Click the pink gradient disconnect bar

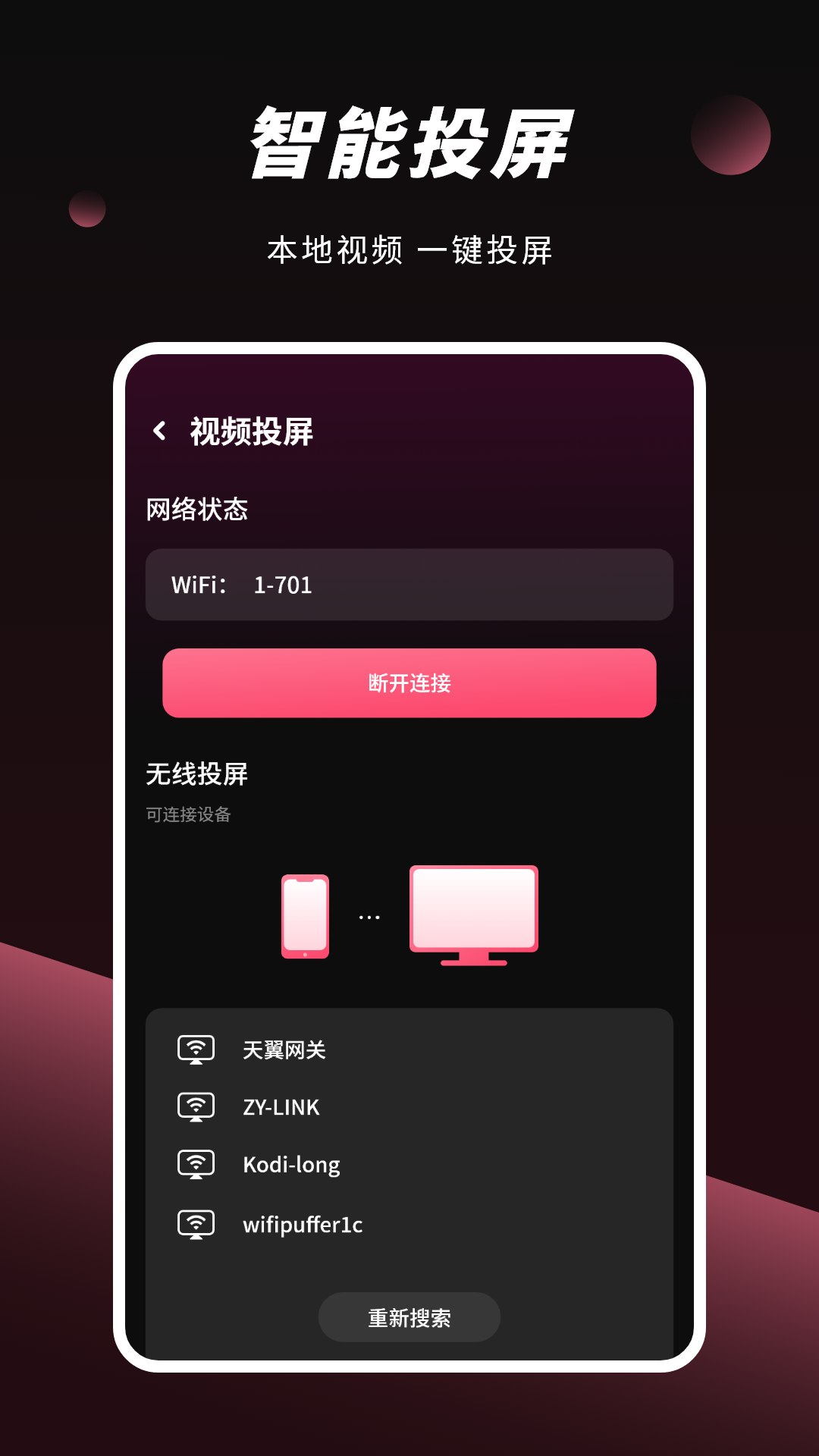tap(409, 683)
